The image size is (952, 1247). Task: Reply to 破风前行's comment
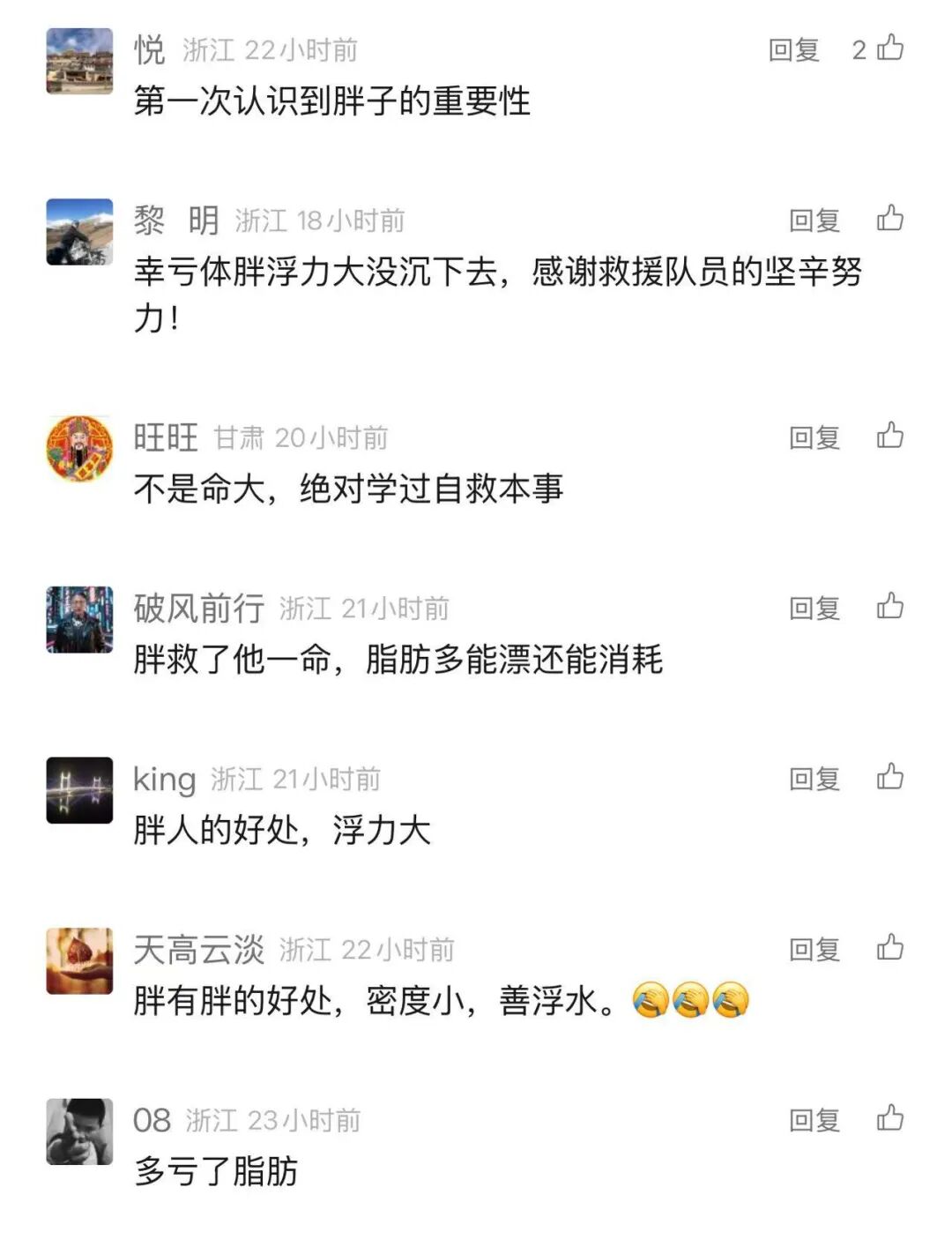(x=814, y=609)
